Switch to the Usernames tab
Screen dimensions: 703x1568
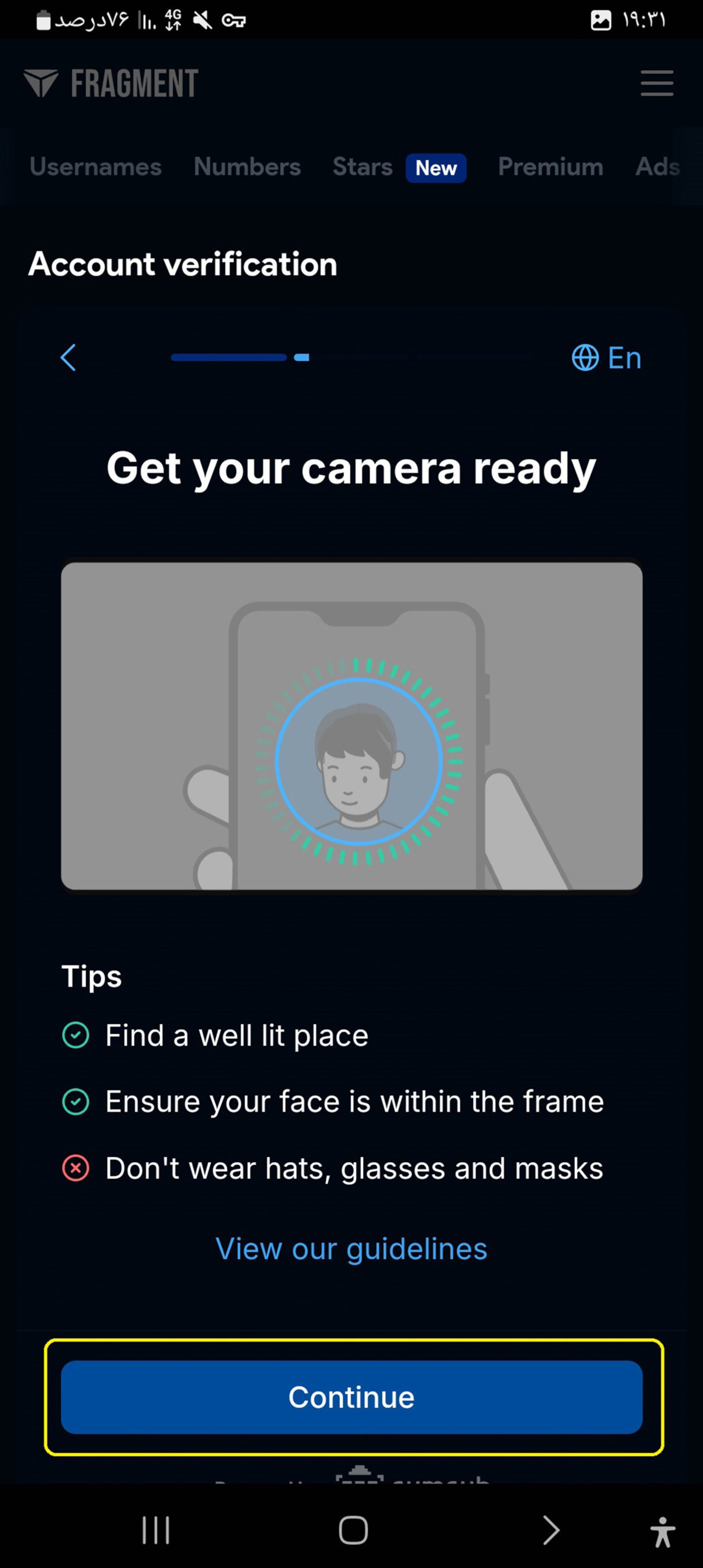[96, 167]
